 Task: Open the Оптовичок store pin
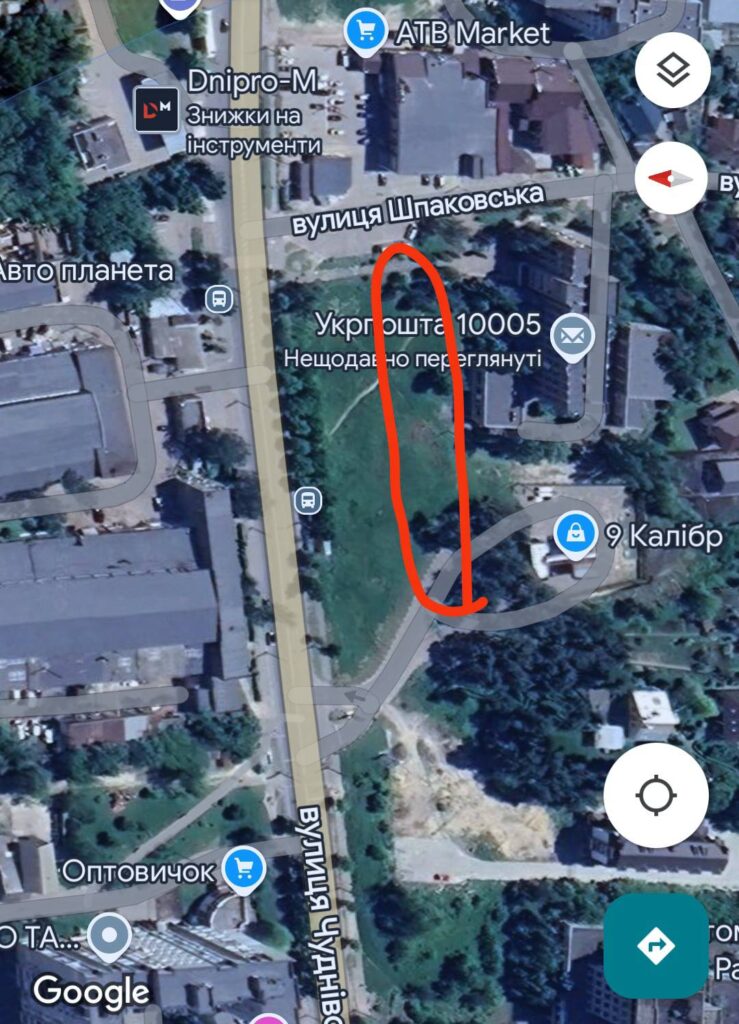tap(244, 870)
